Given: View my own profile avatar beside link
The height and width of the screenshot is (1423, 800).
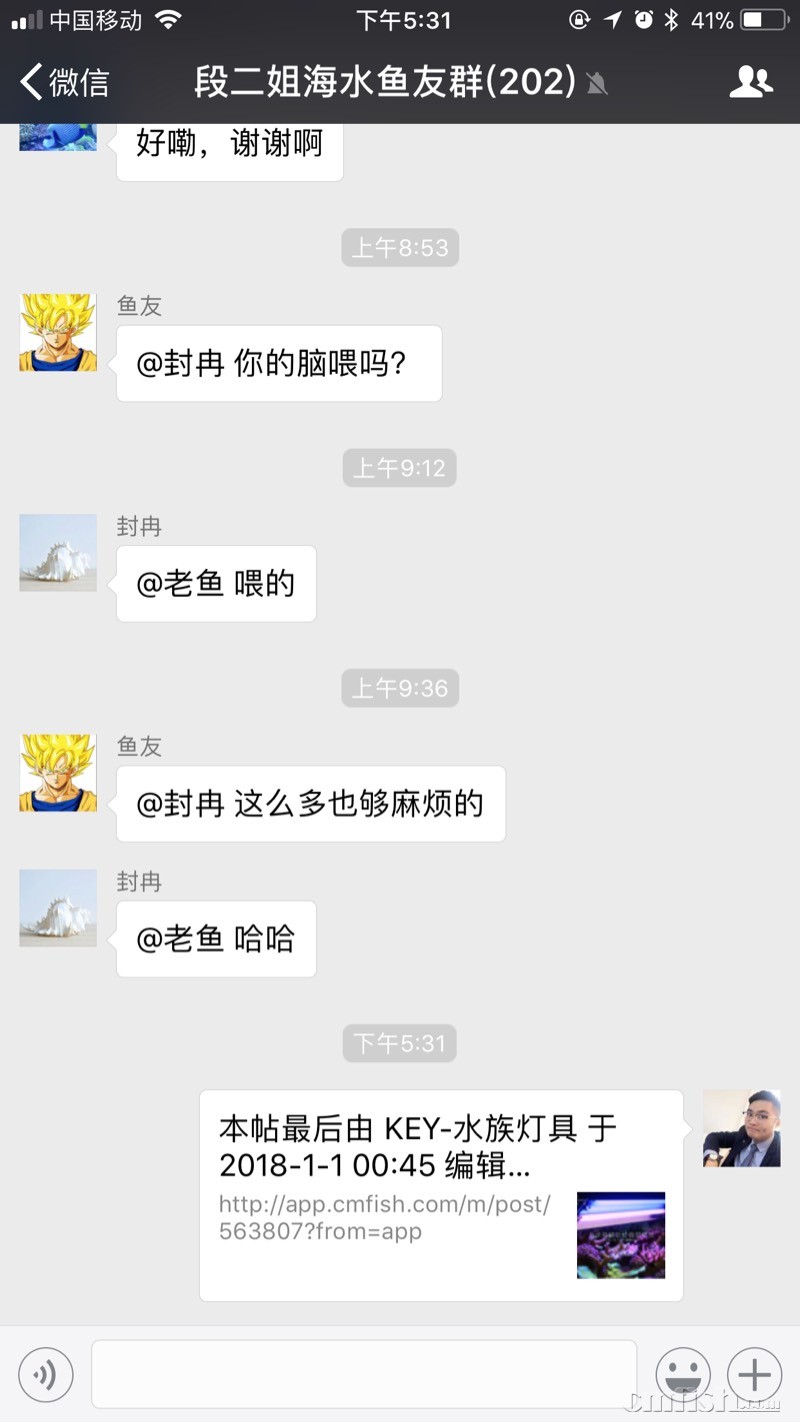Looking at the screenshot, I should point(741,1129).
